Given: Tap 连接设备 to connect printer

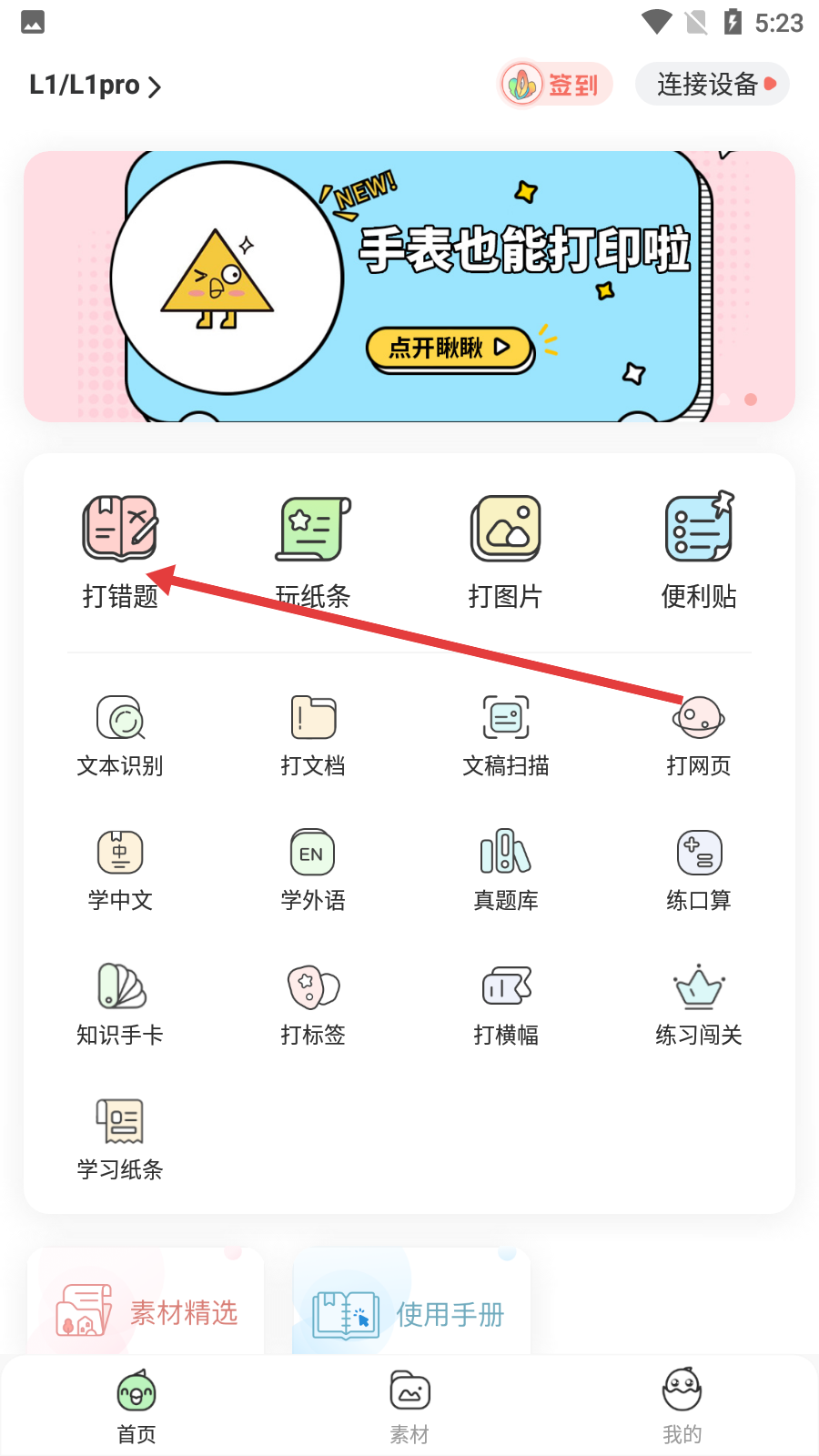Looking at the screenshot, I should click(713, 85).
